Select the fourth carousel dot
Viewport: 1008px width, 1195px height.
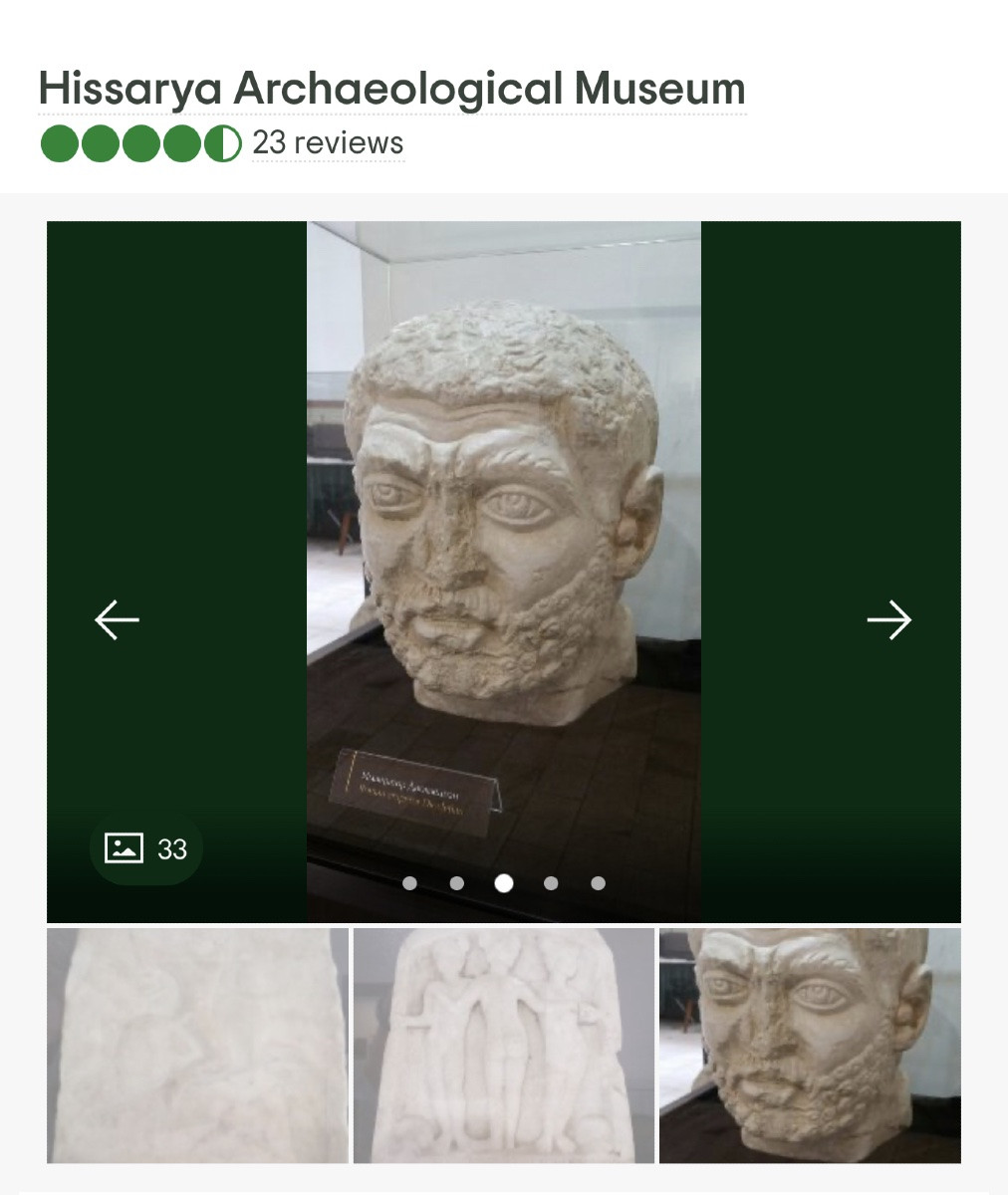[551, 882]
